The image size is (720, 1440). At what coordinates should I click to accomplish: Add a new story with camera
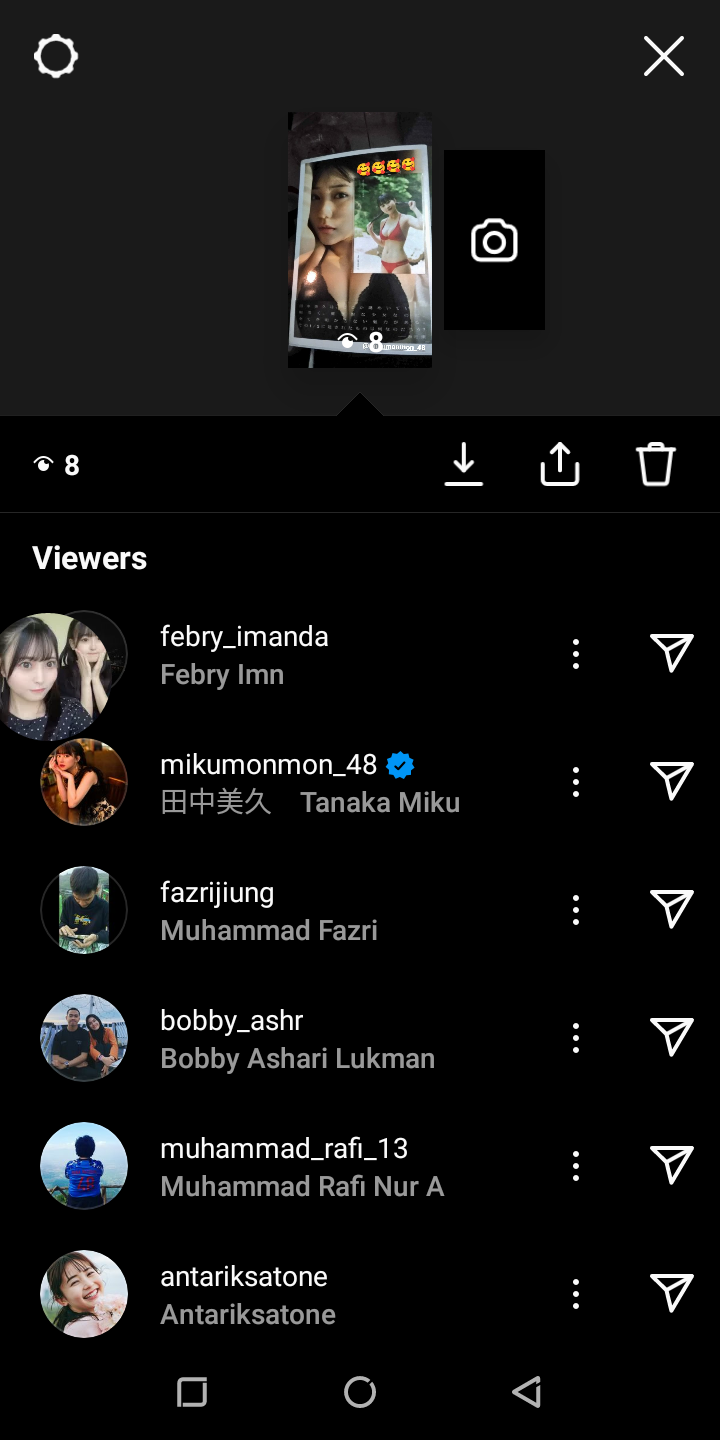[x=494, y=241]
